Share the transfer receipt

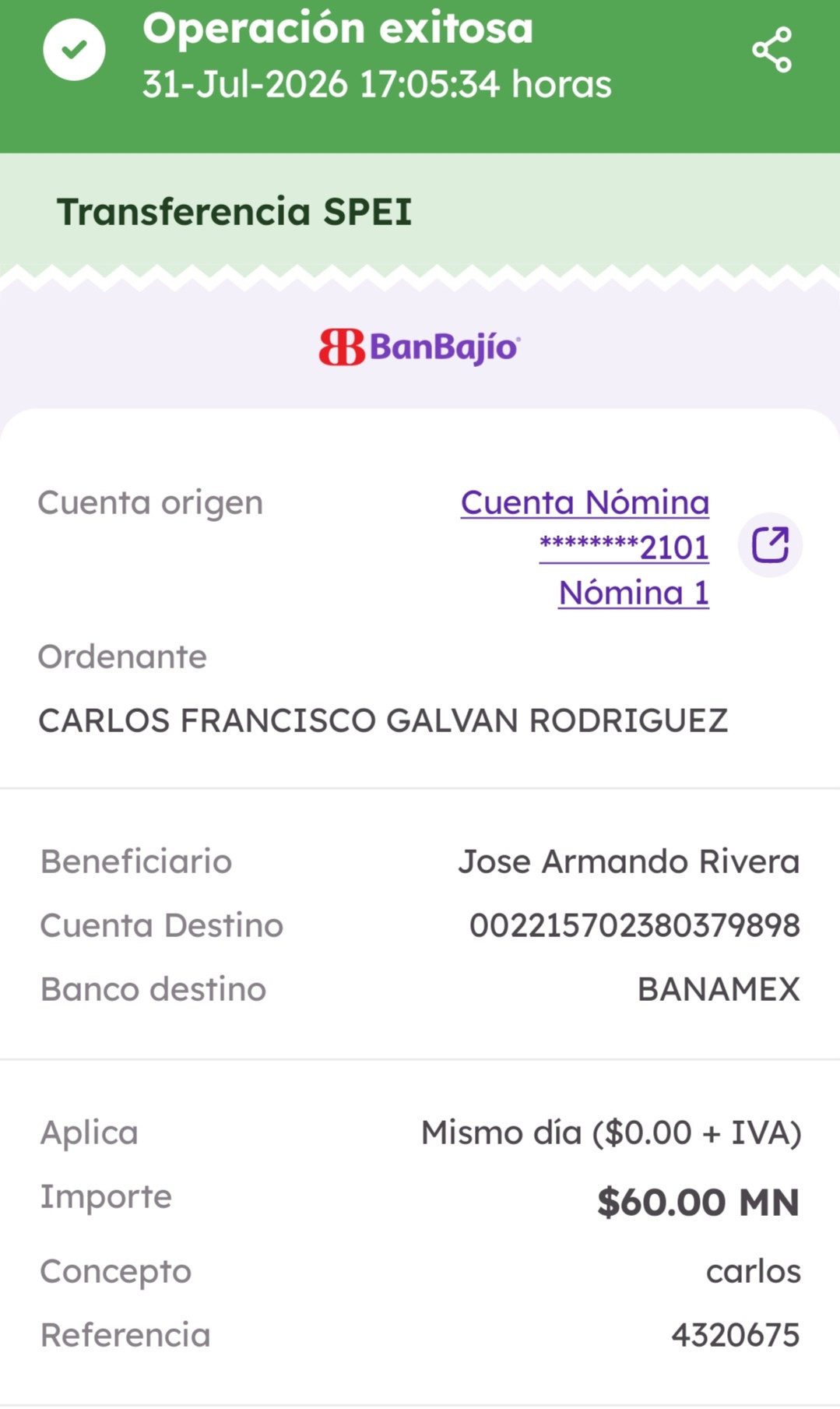pos(771,51)
